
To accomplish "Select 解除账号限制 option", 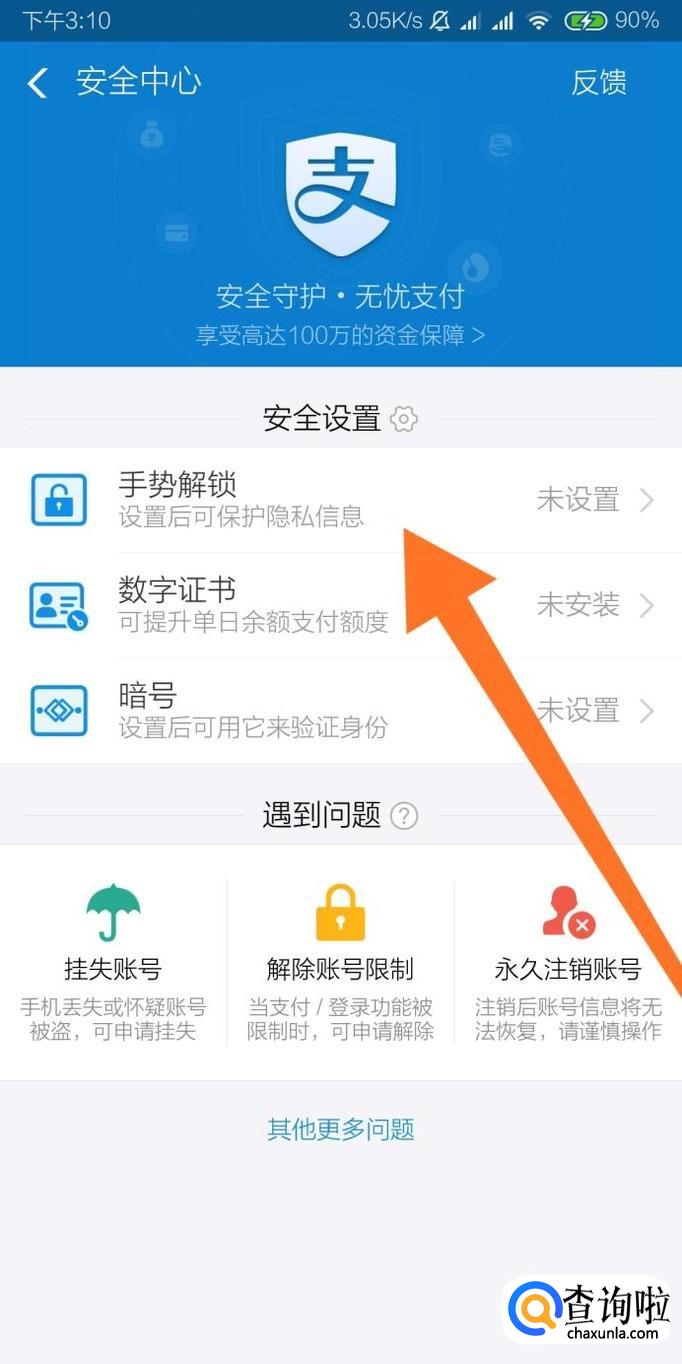I will (340, 960).
